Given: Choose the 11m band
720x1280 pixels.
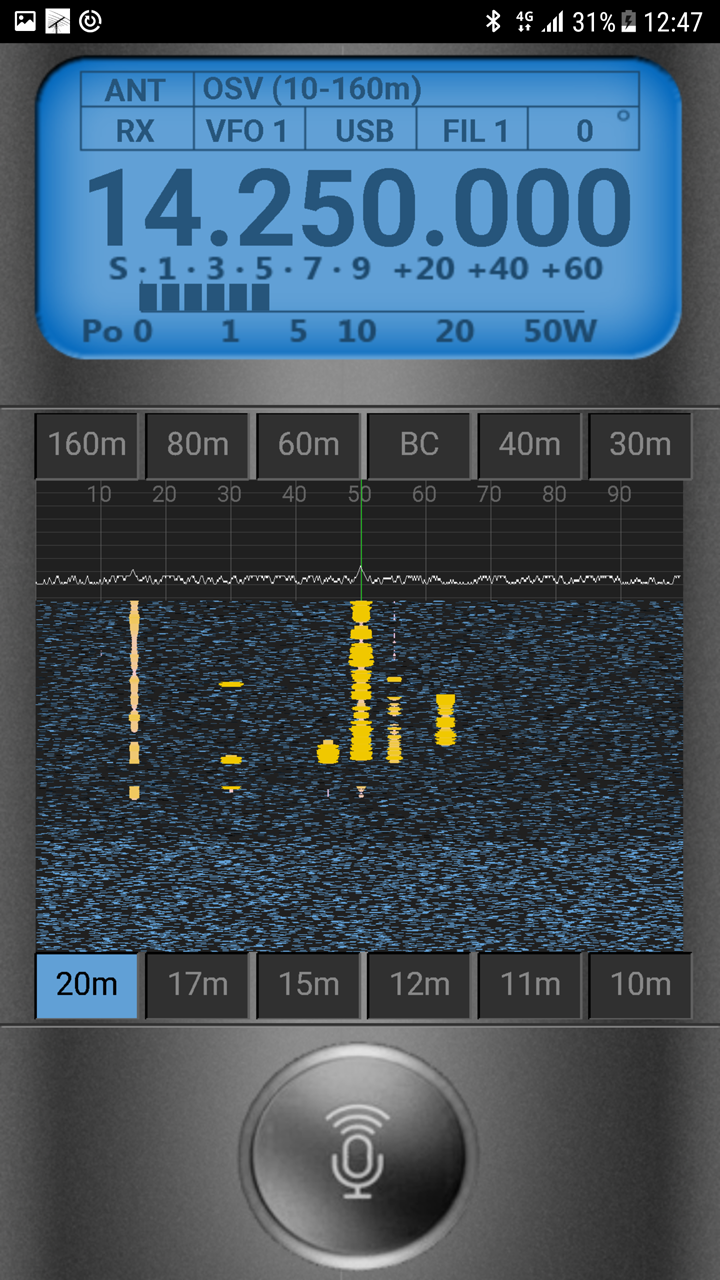Looking at the screenshot, I should 530,985.
